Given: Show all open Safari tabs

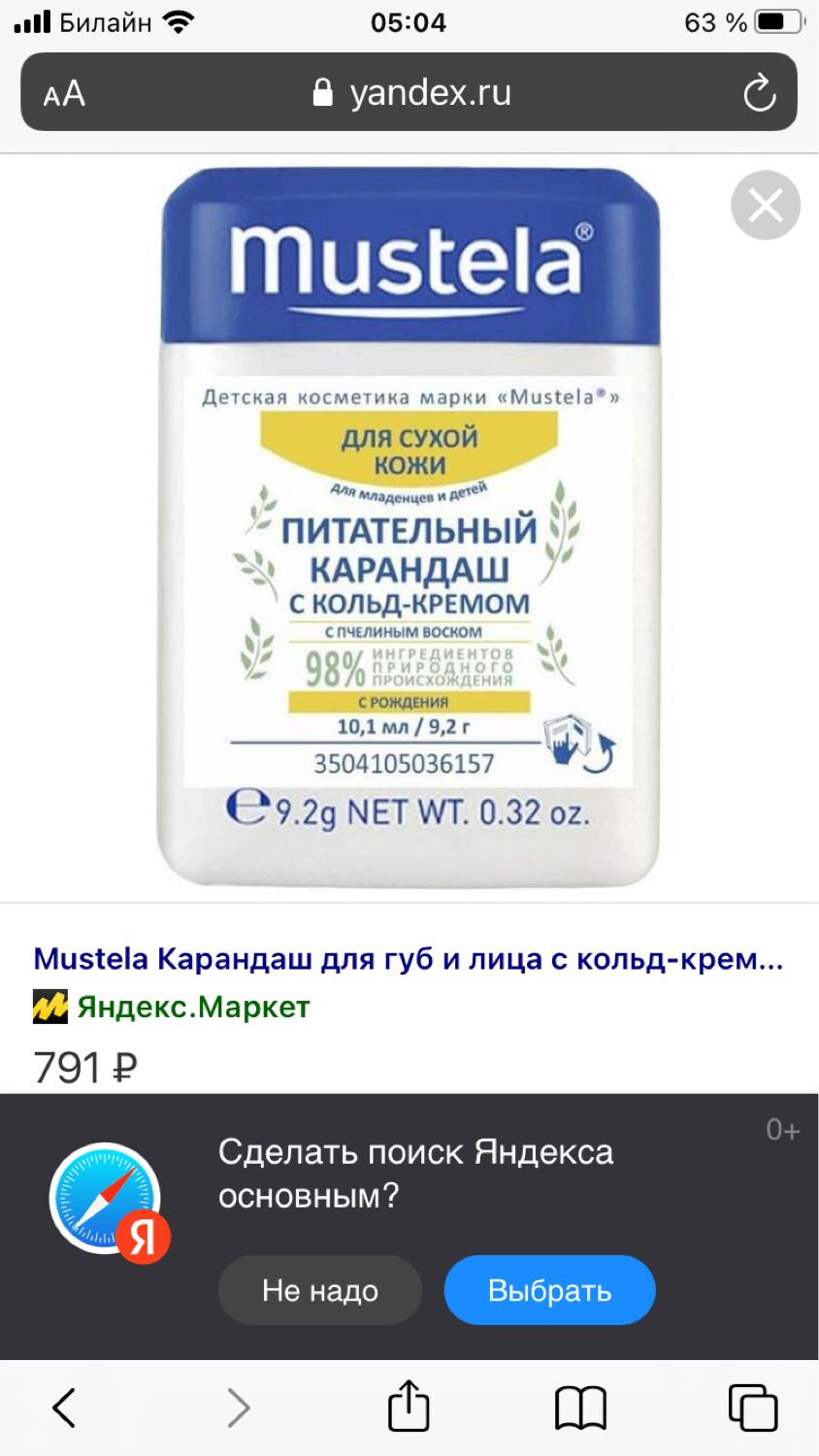Looking at the screenshot, I should tap(753, 1407).
